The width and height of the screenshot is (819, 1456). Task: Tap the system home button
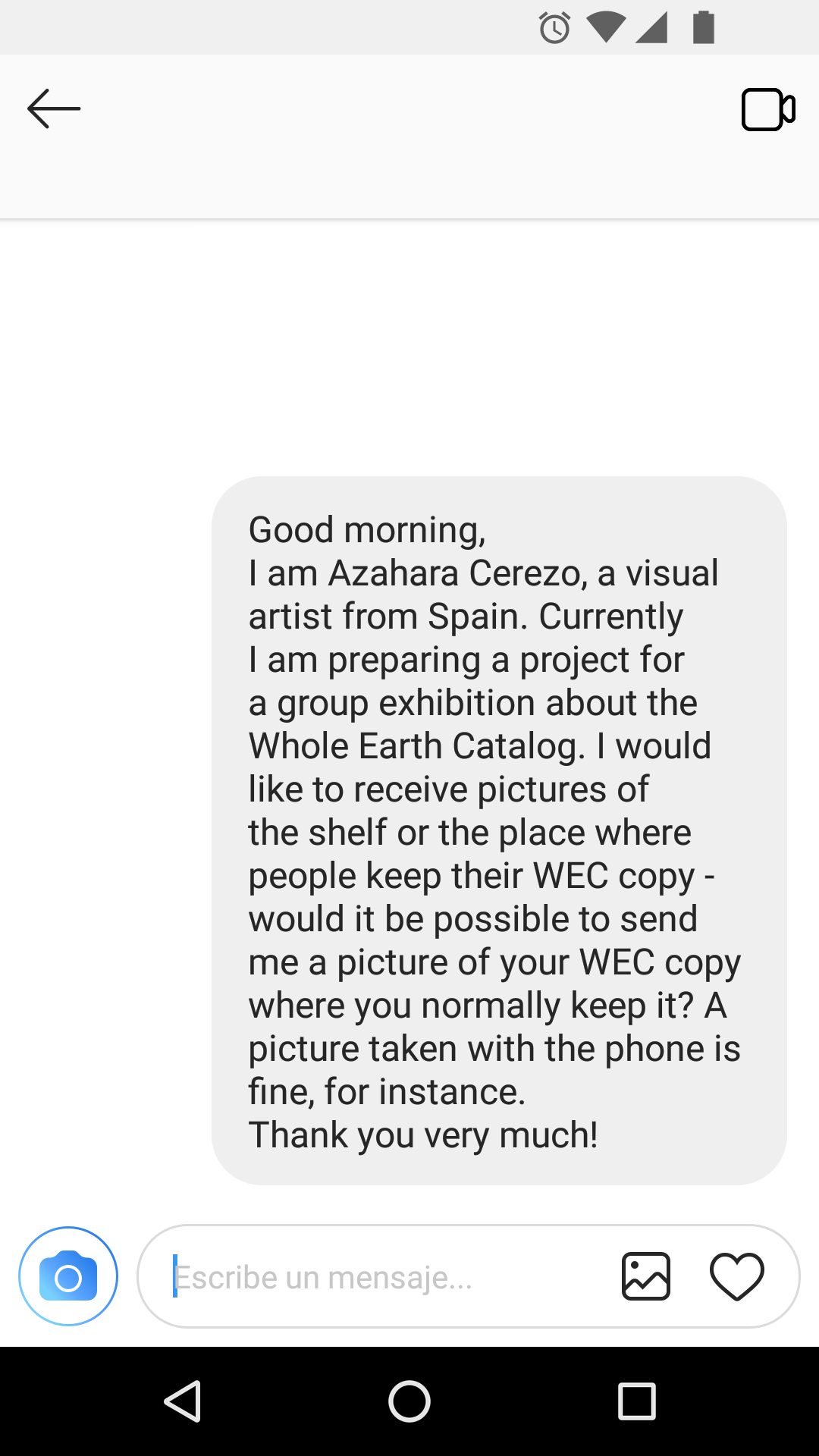pos(409,1401)
